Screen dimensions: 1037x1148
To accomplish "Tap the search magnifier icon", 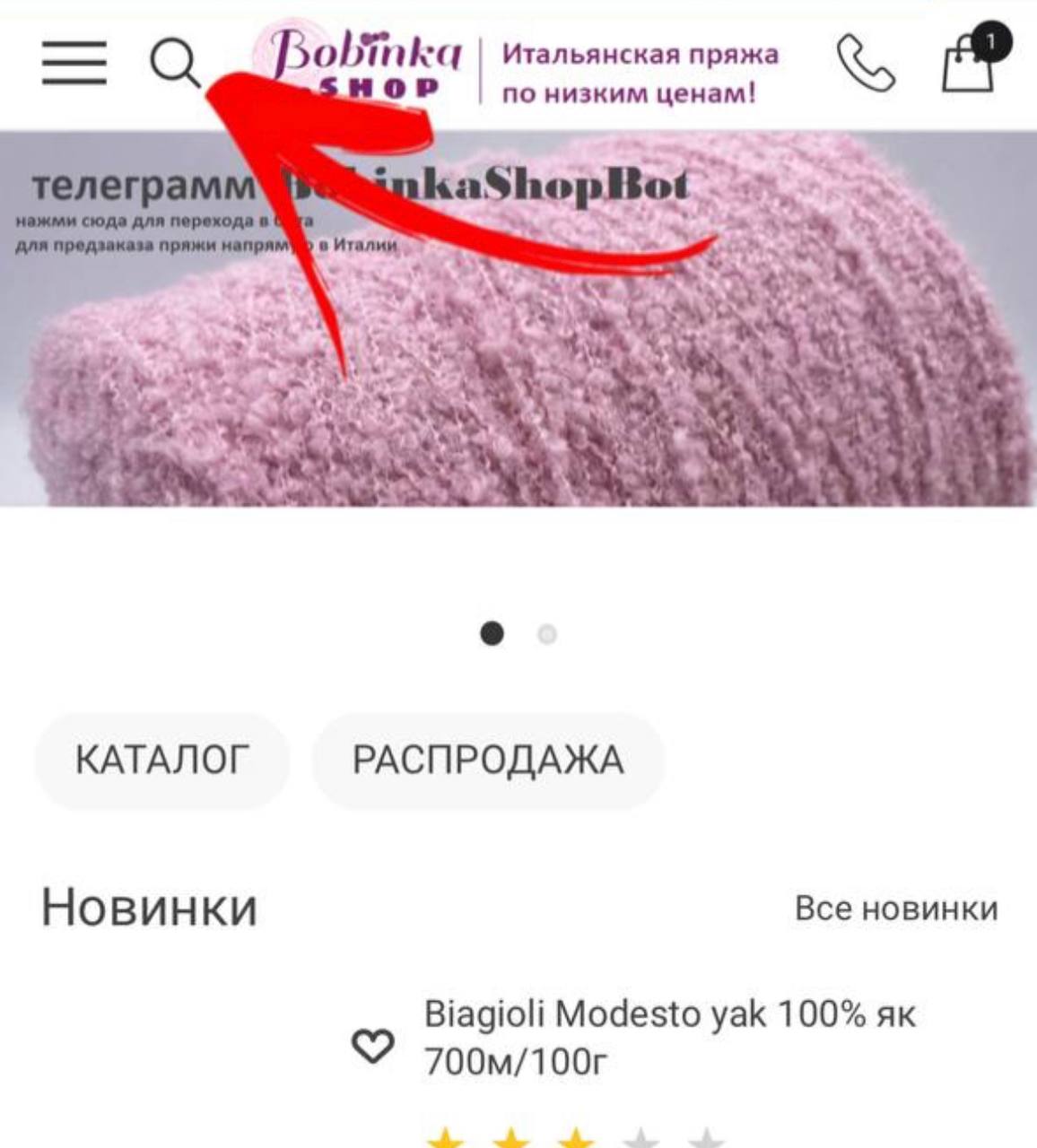I will coord(174,65).
